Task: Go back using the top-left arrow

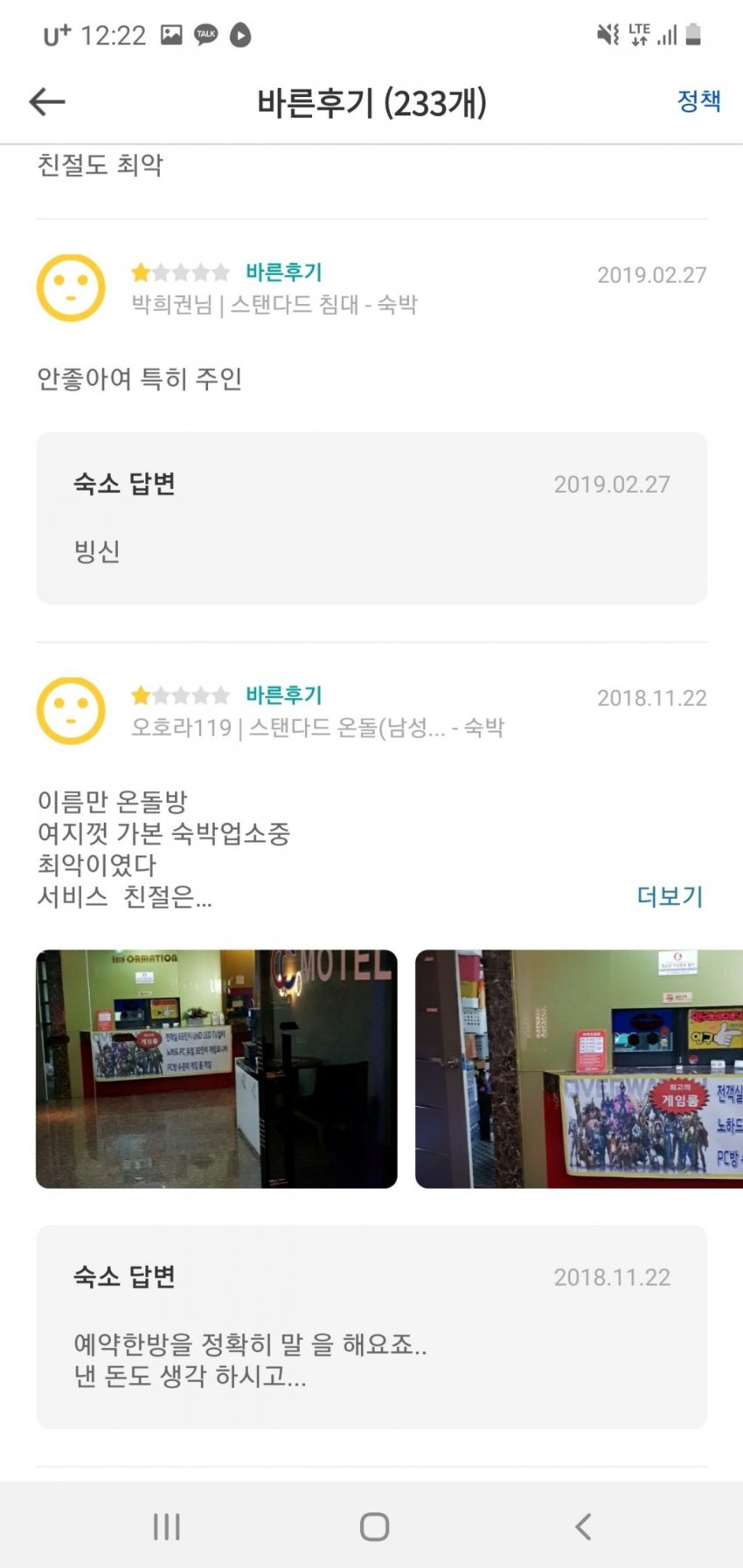Action: click(x=47, y=101)
